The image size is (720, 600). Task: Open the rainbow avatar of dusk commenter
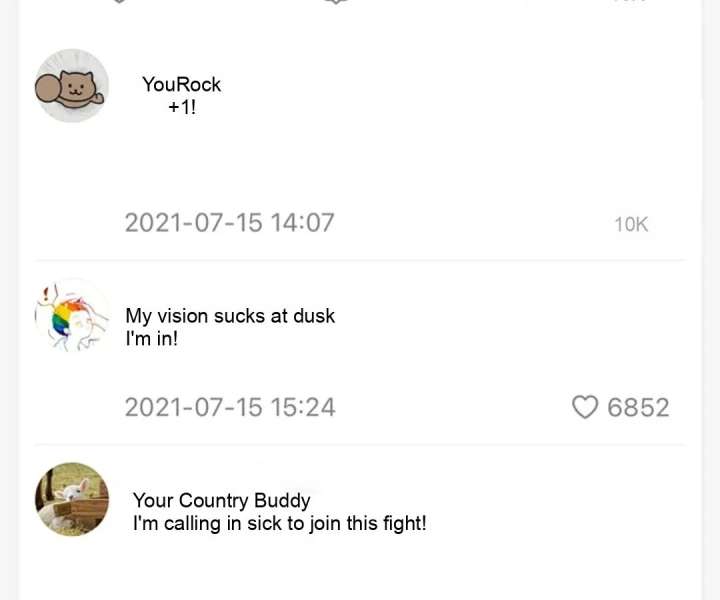point(71,316)
